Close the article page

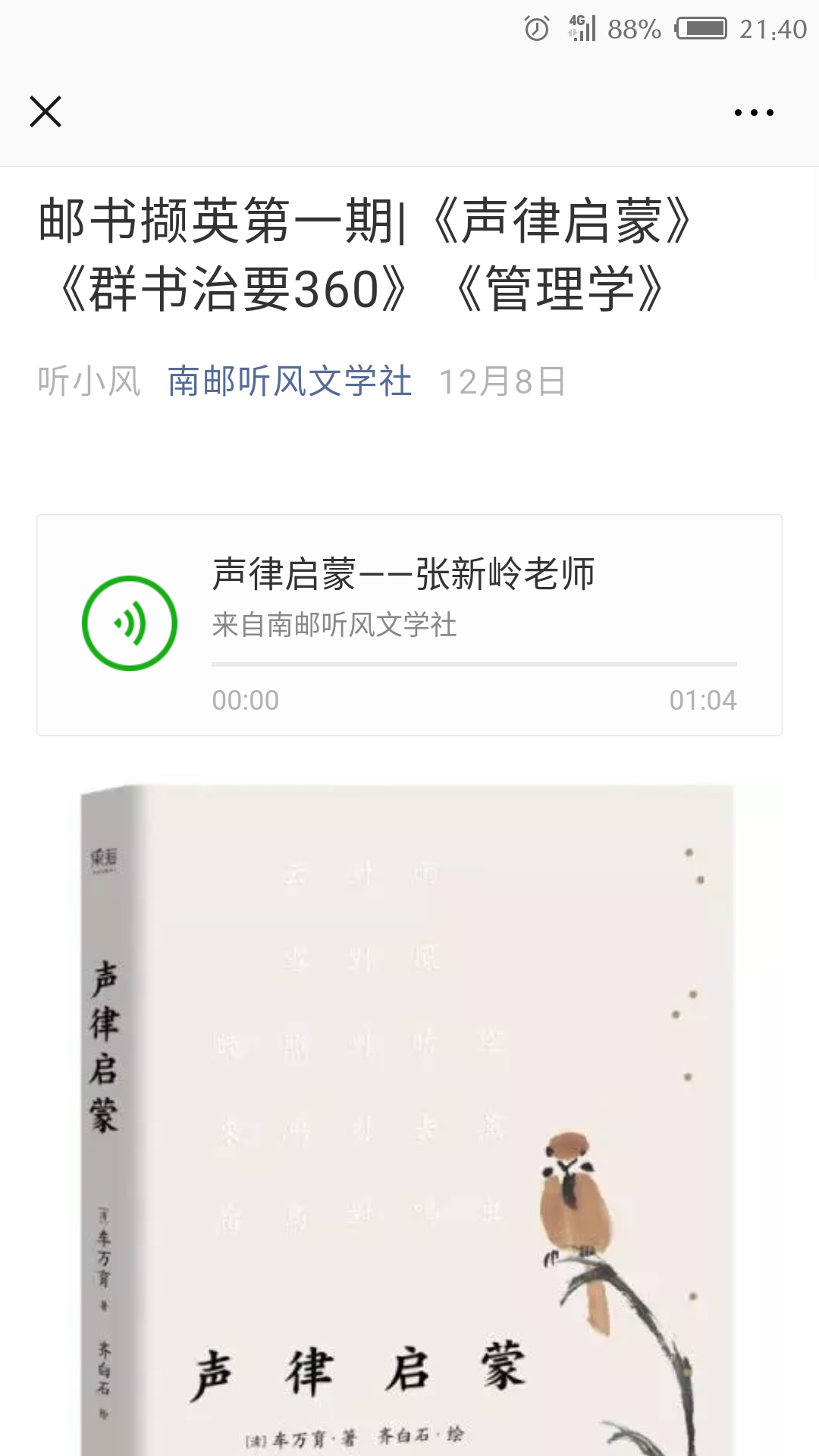[x=45, y=112]
